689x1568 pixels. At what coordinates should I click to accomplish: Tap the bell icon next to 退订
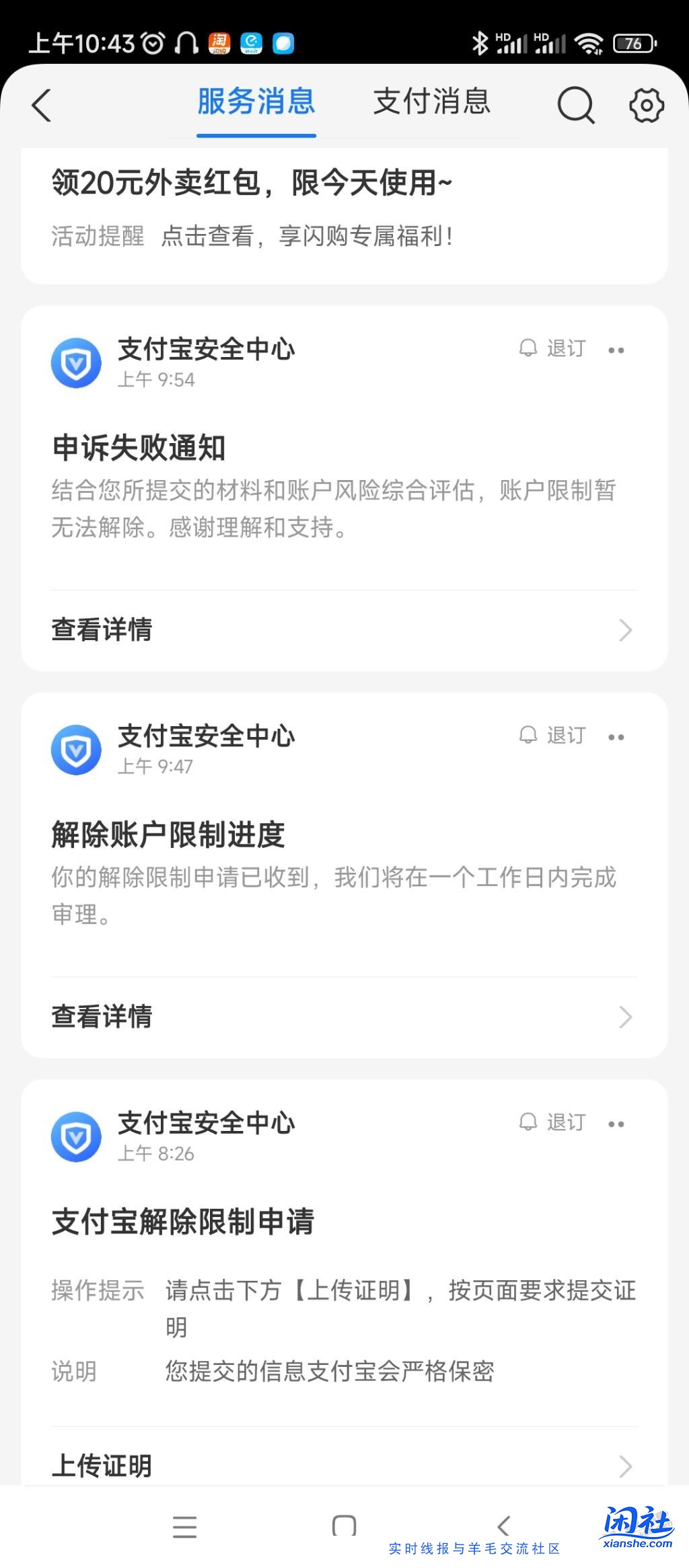[529, 349]
